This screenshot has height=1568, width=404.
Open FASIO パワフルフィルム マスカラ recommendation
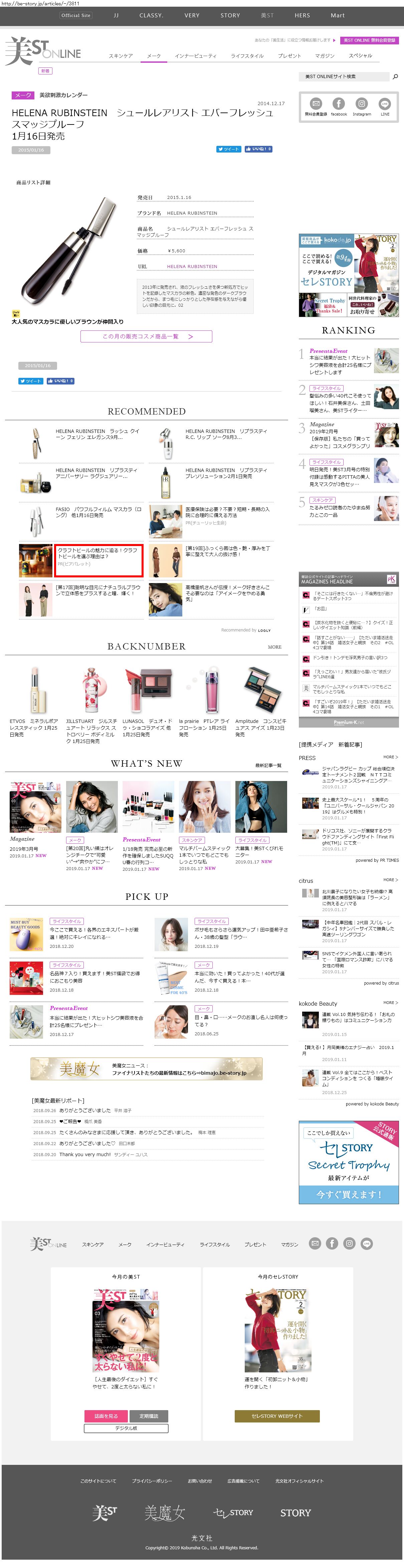tap(98, 512)
